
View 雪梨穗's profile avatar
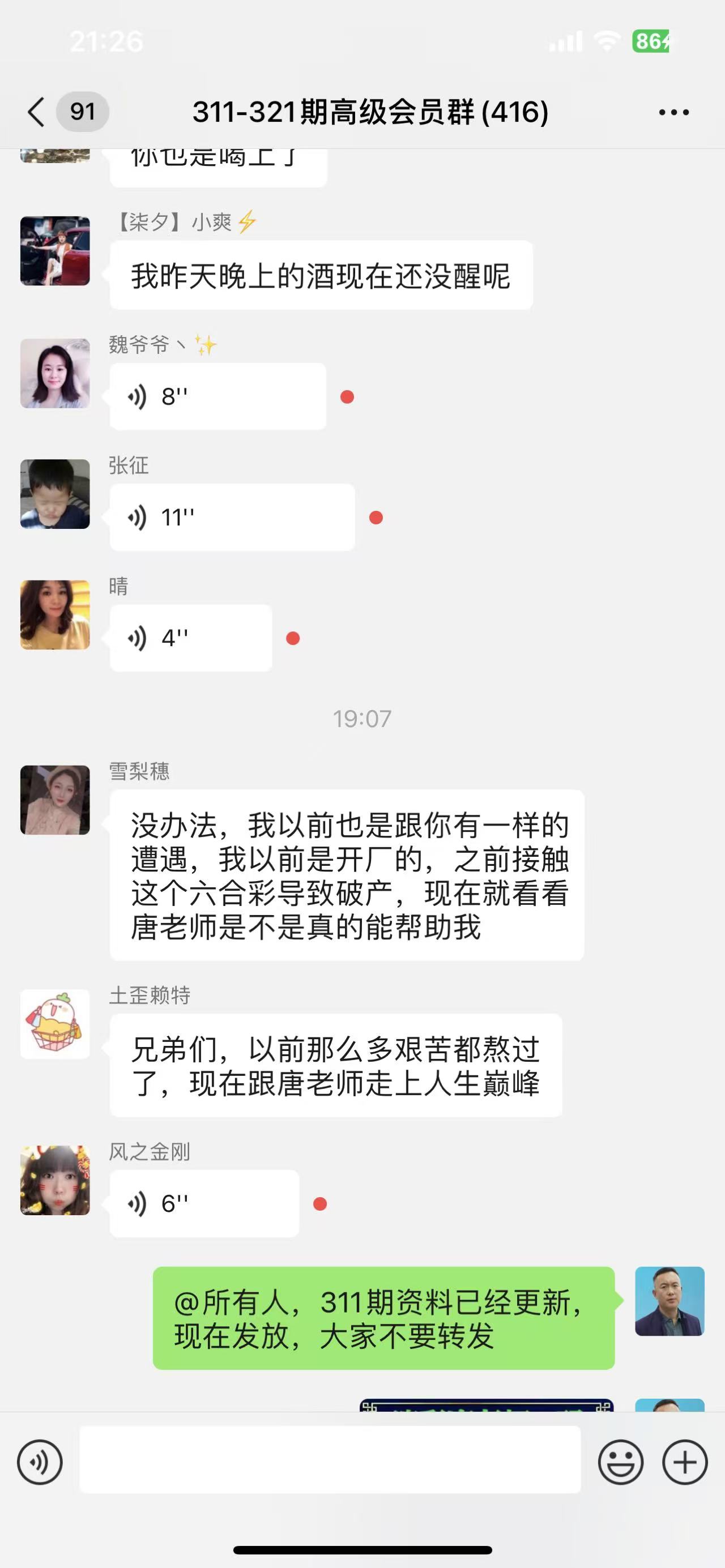point(56,800)
